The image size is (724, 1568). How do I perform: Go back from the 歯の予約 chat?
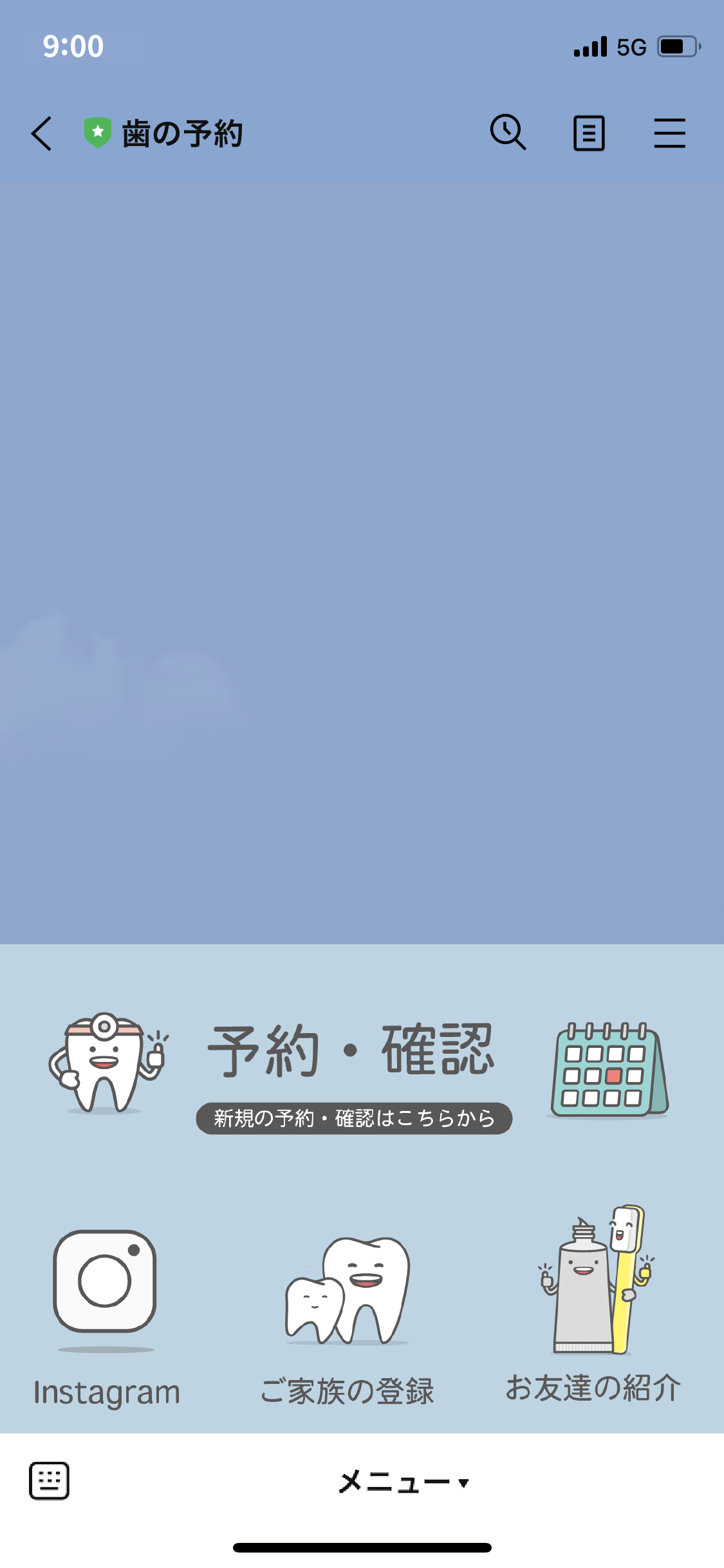point(42,134)
